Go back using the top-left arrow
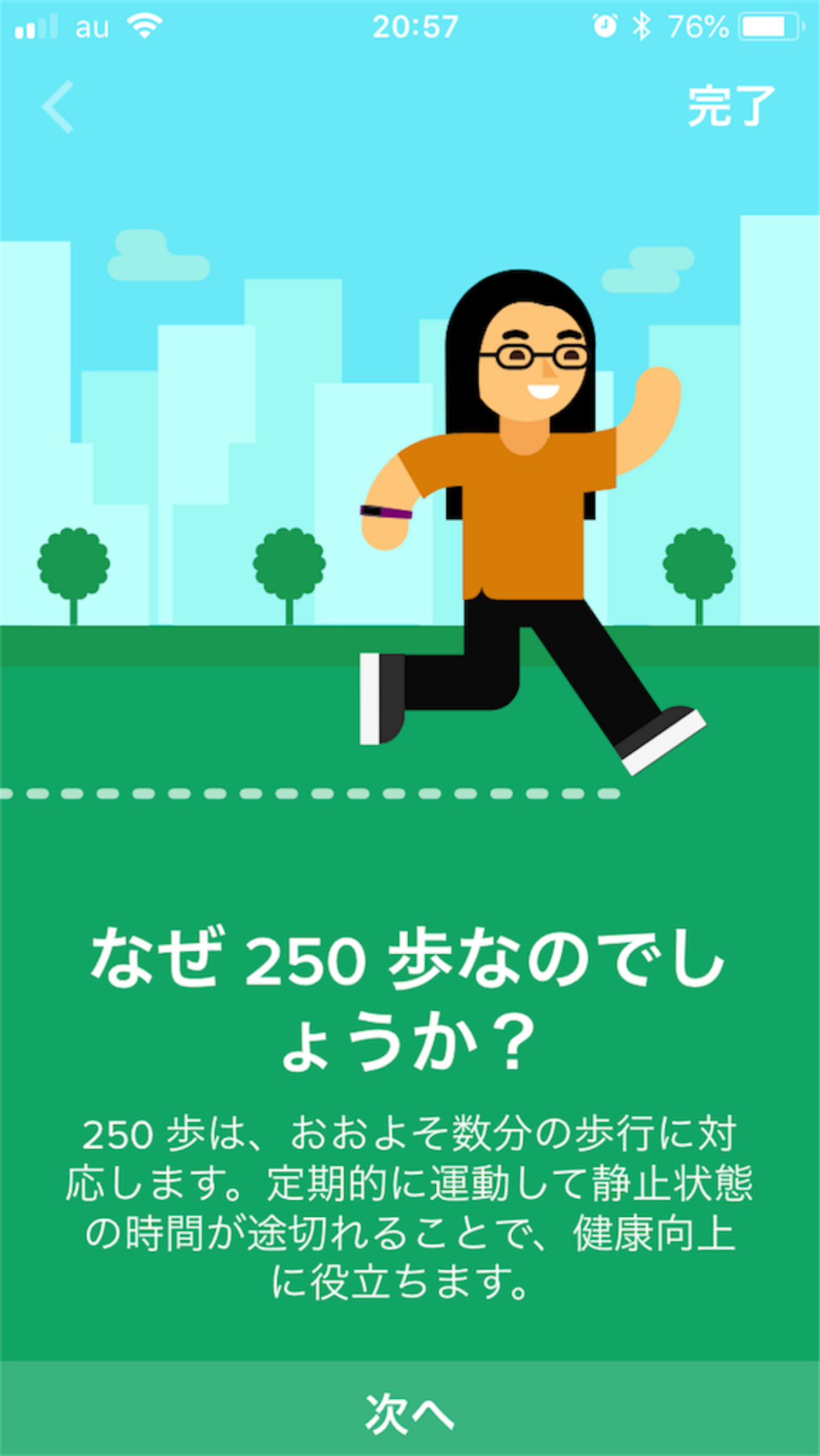This screenshot has height=1456, width=820. point(58,107)
